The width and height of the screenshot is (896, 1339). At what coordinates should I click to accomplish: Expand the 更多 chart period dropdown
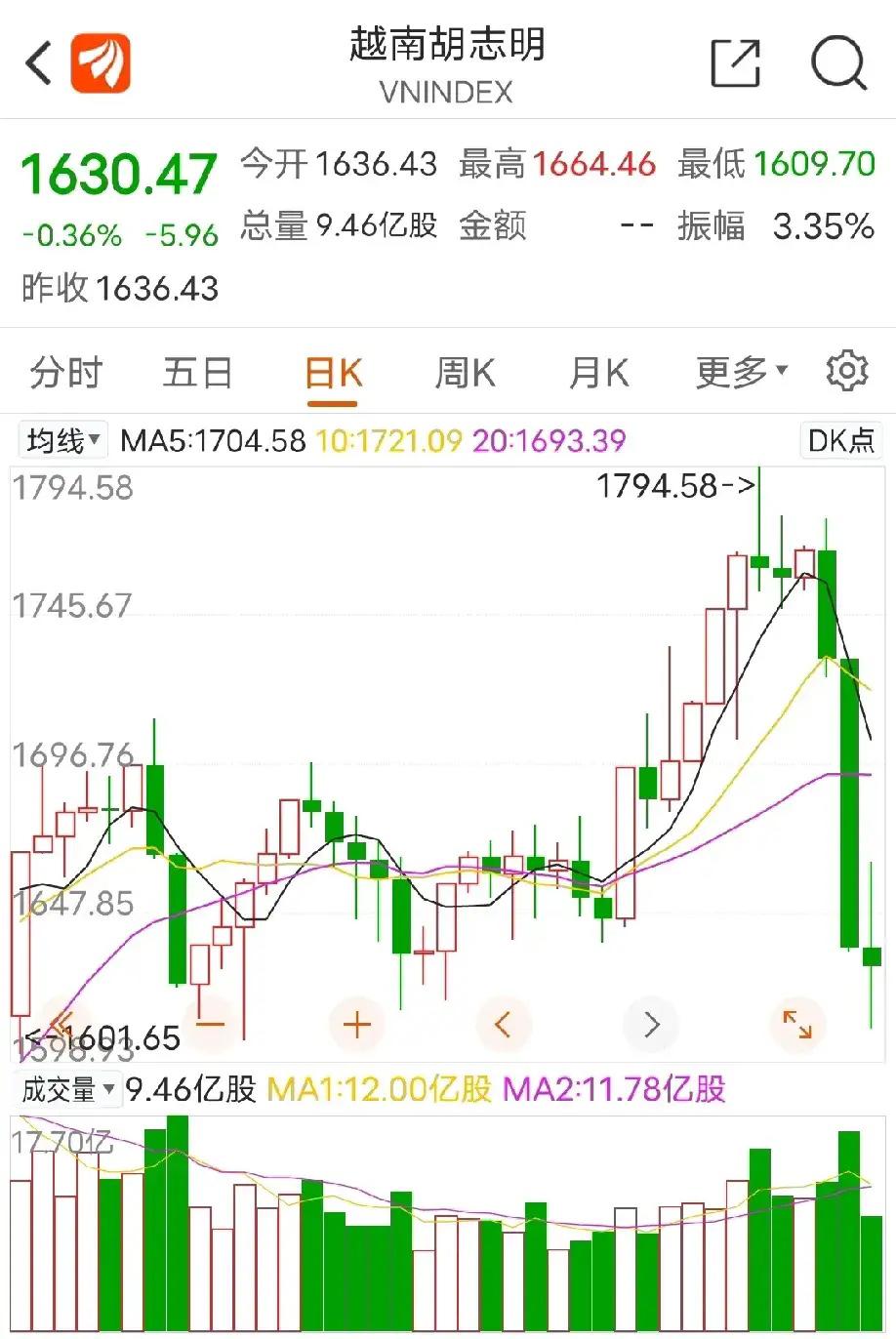741,372
